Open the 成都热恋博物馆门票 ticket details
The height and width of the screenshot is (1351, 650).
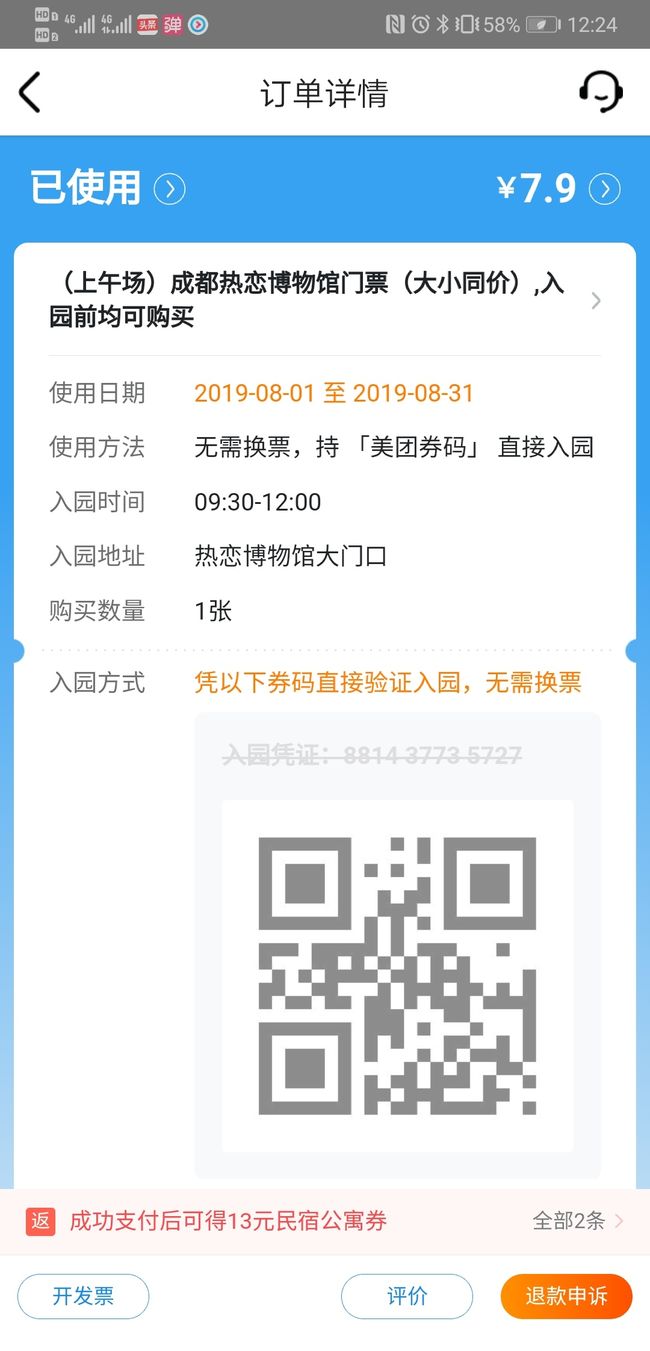click(x=325, y=300)
